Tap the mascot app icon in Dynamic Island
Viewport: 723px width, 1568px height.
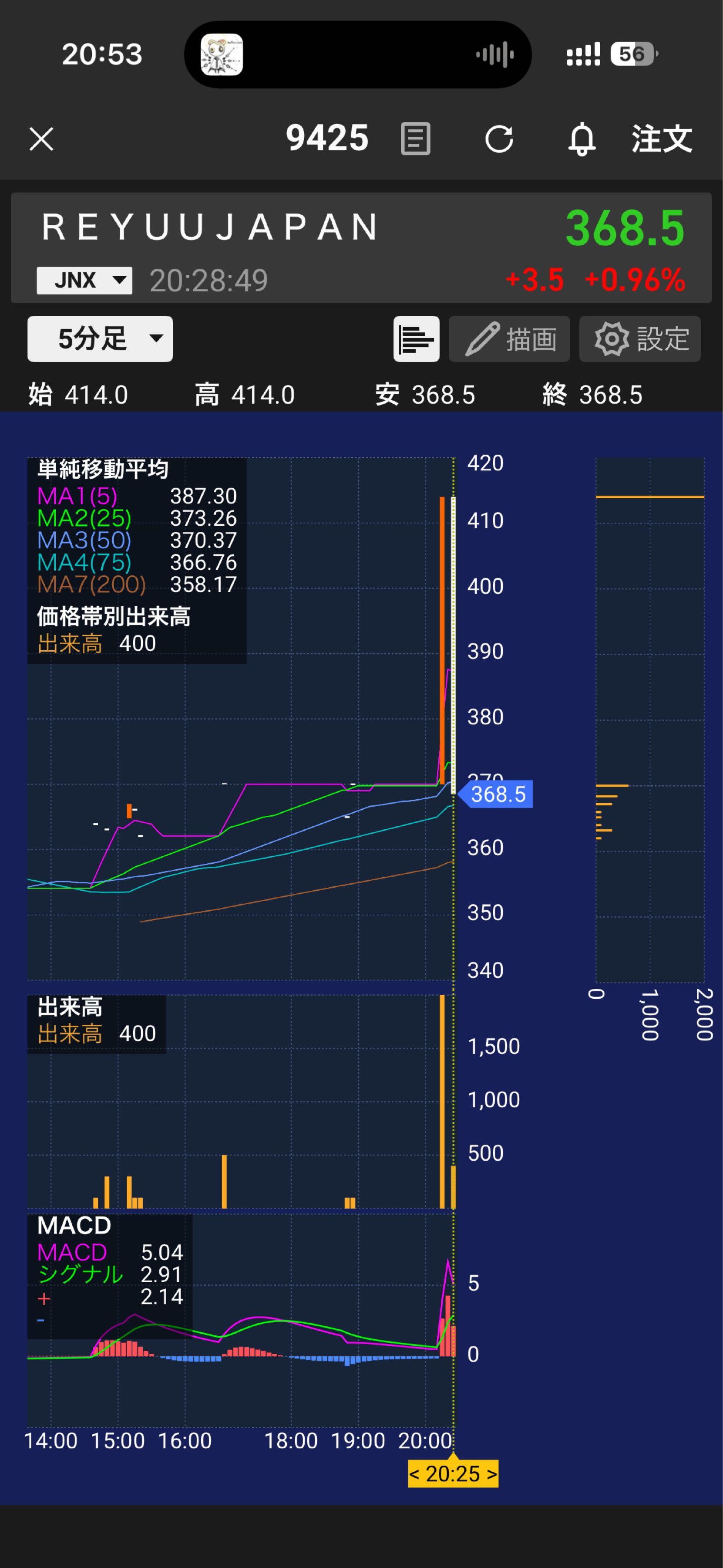tap(222, 55)
